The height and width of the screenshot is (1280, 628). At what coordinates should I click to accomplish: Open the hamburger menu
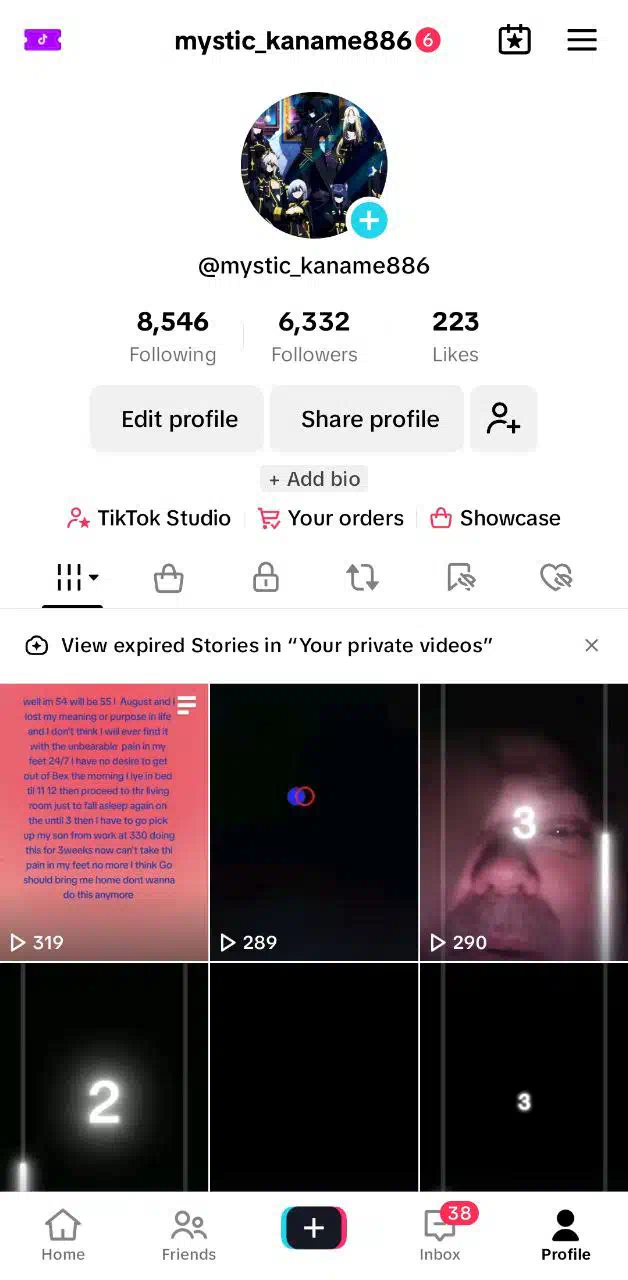(582, 40)
